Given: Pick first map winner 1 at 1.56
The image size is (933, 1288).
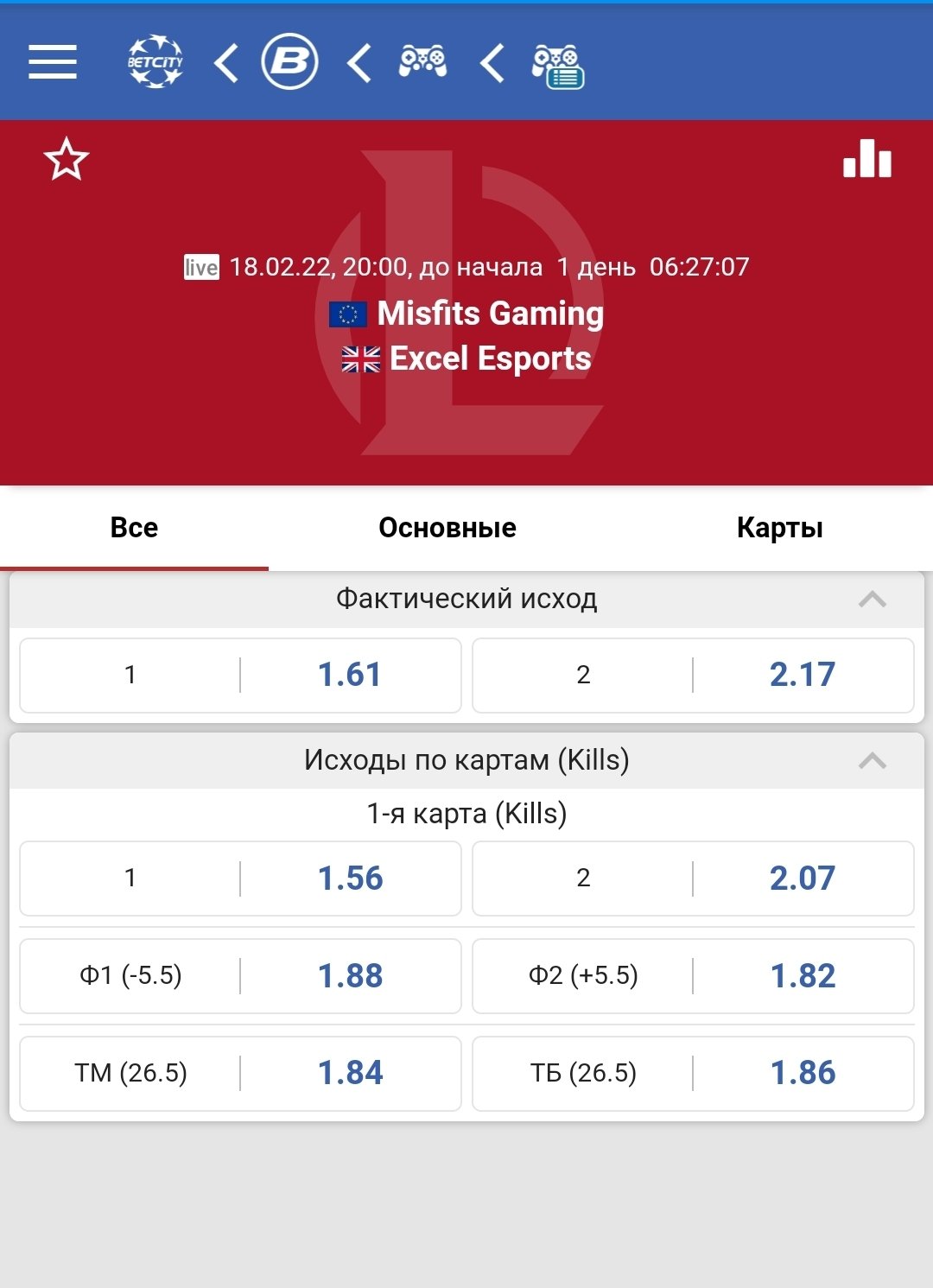Looking at the screenshot, I should click(x=240, y=879).
